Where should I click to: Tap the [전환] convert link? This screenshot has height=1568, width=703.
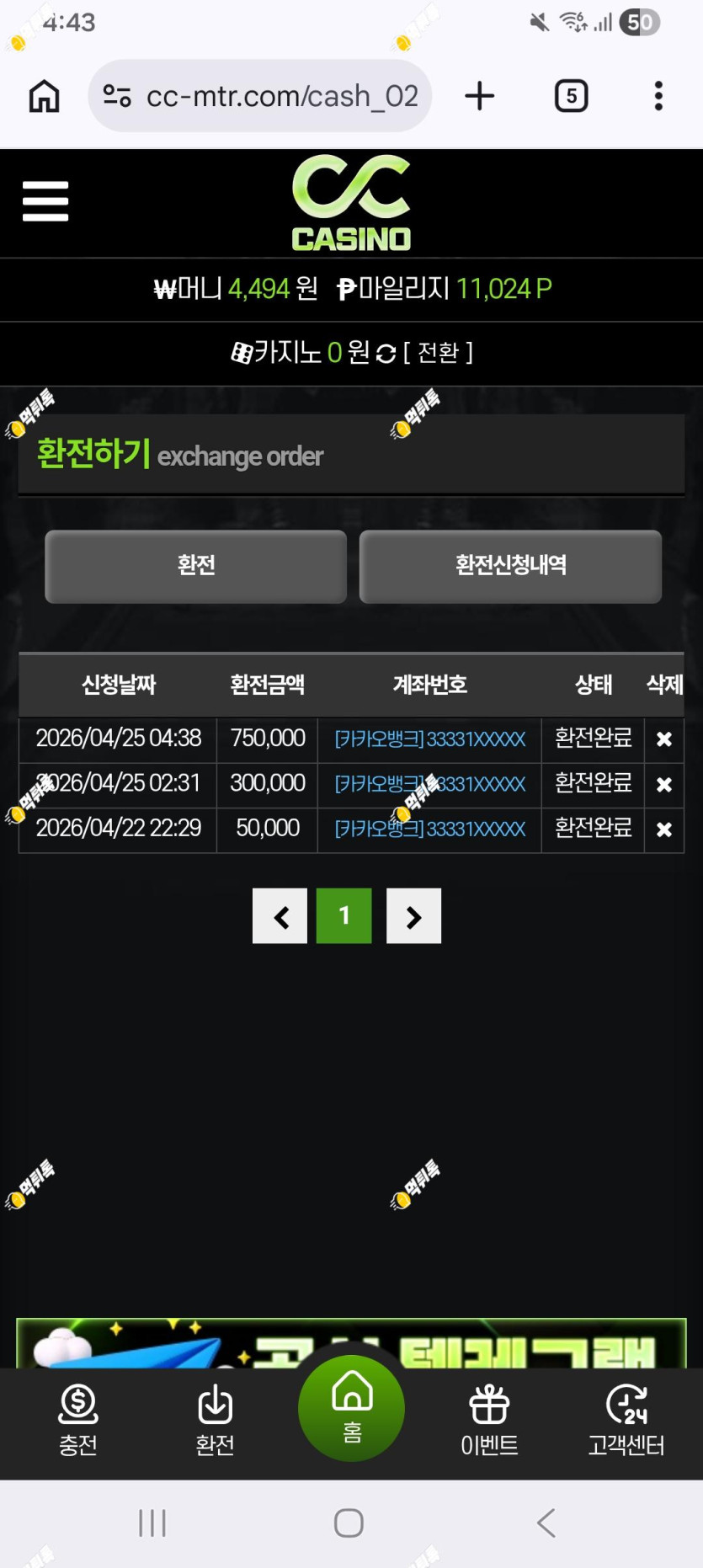pos(438,352)
